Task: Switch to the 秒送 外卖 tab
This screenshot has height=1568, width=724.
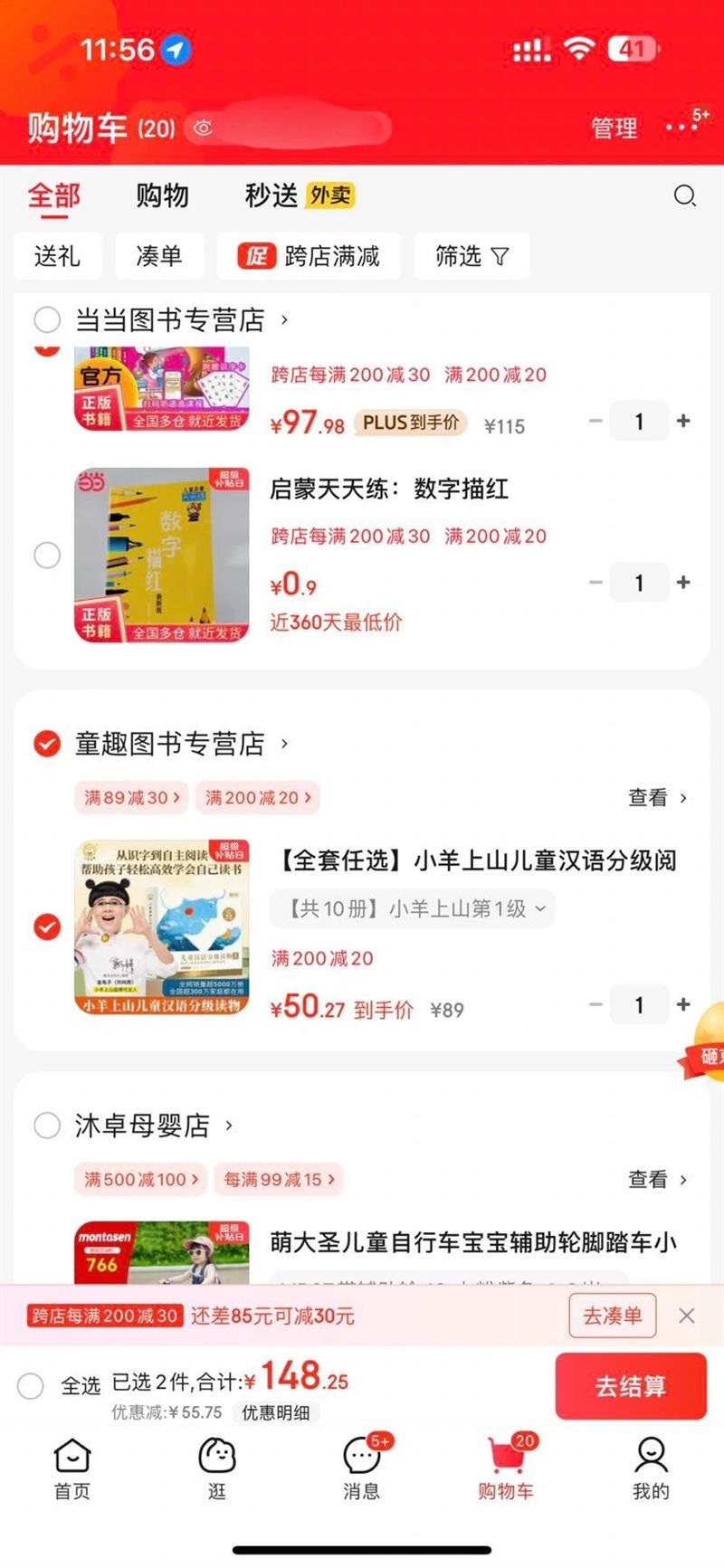Action: (x=299, y=195)
